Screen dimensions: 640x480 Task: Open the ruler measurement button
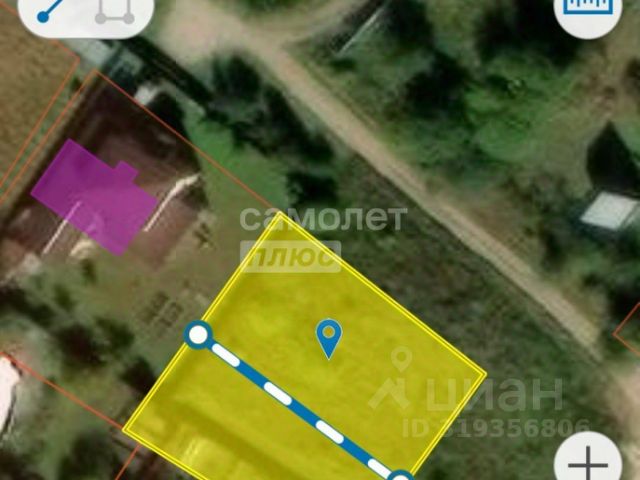point(588,10)
